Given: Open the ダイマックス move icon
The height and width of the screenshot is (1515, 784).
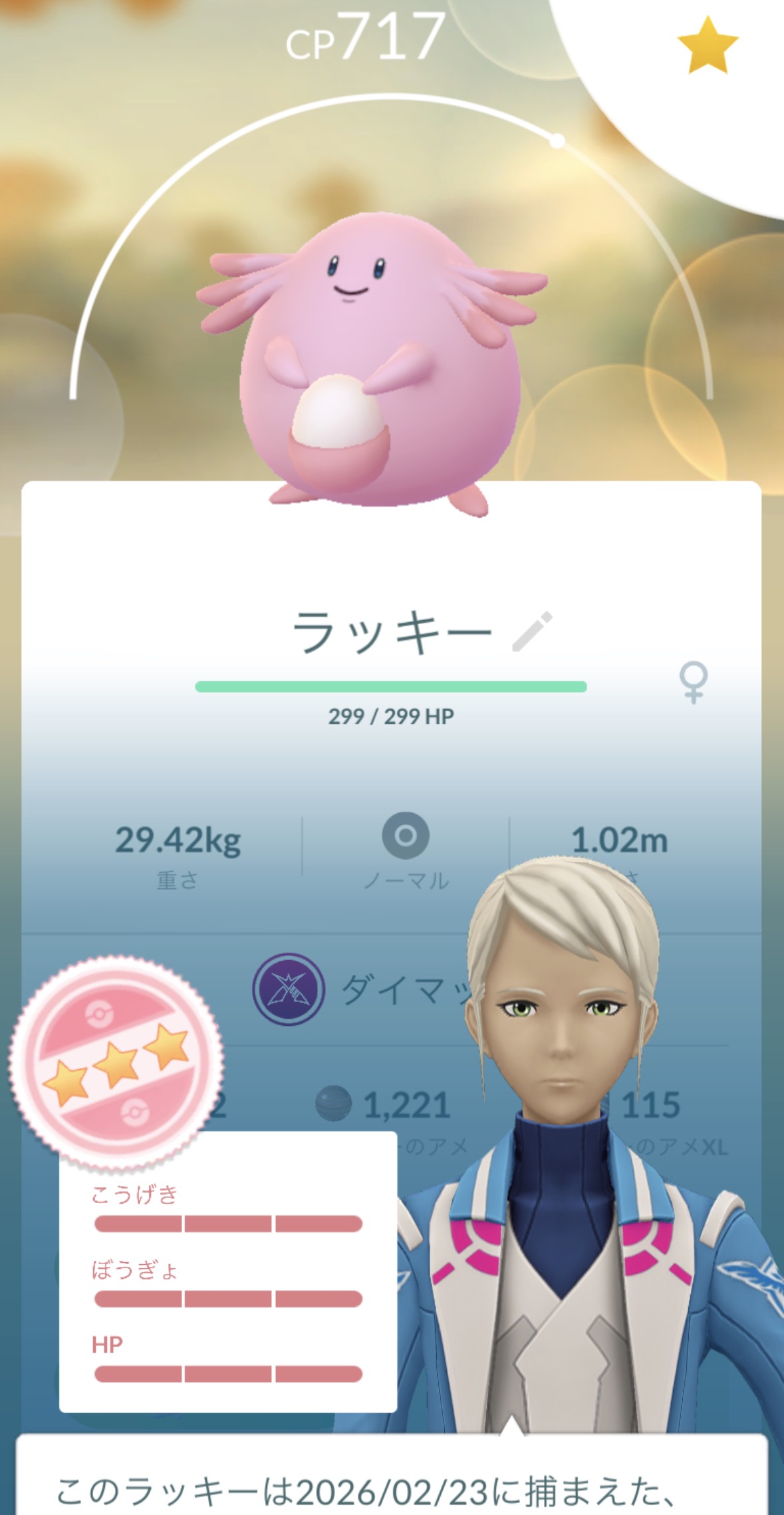Looking at the screenshot, I should click(x=289, y=989).
